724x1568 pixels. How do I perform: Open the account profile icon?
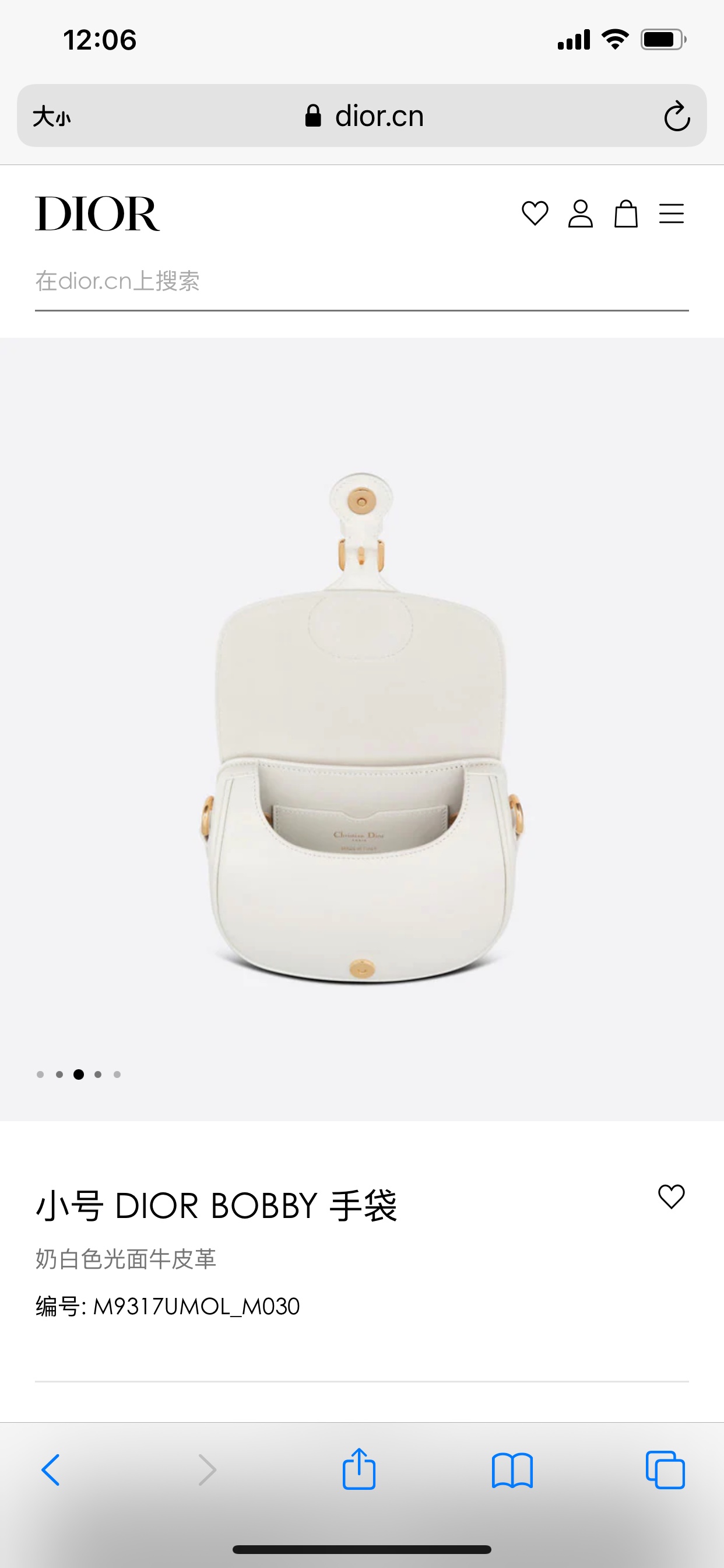581,213
